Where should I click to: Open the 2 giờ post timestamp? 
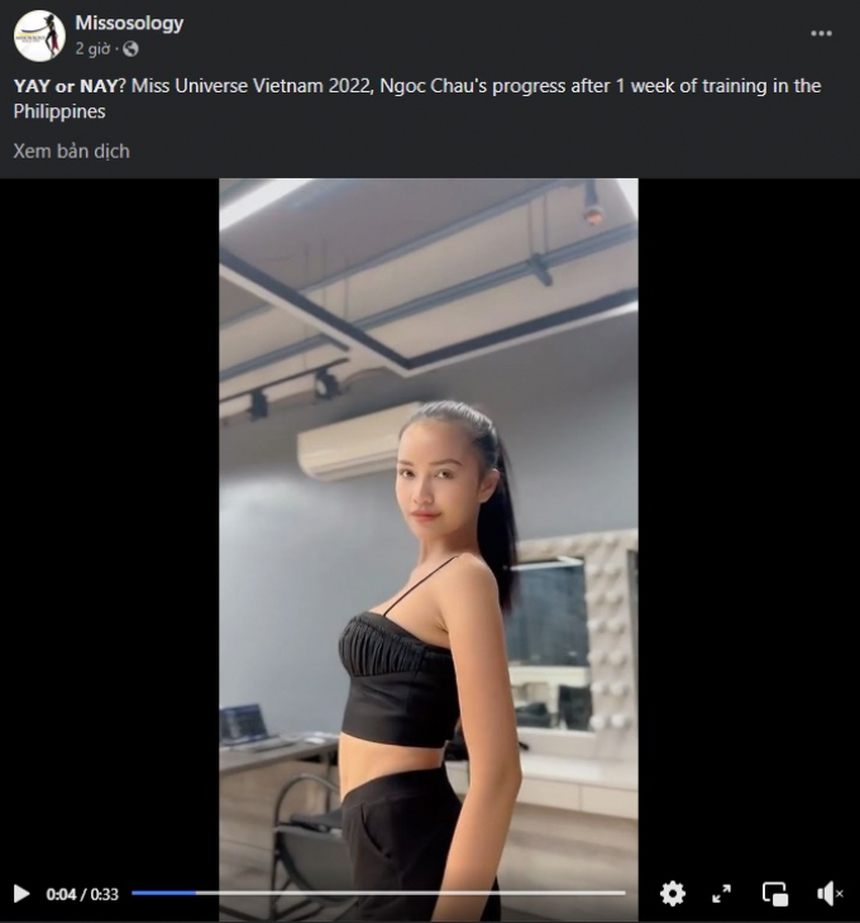pos(91,48)
